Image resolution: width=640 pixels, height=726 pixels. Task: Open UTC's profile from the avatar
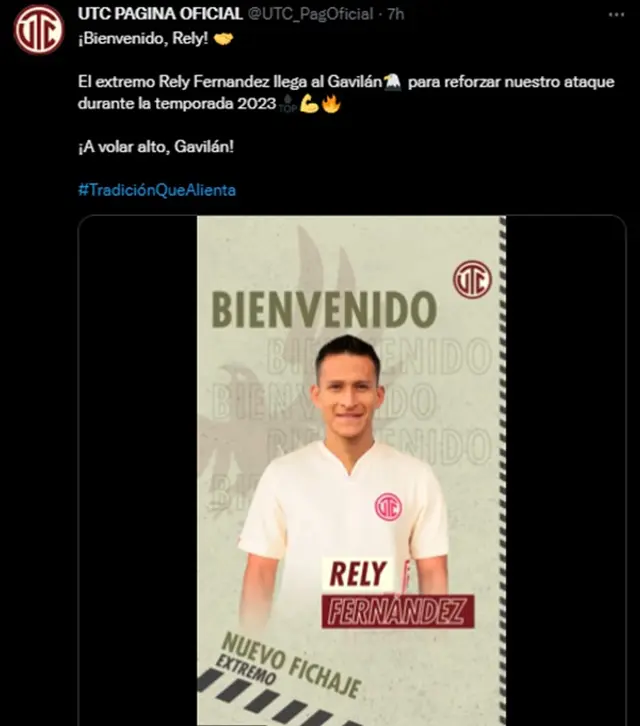(38, 29)
